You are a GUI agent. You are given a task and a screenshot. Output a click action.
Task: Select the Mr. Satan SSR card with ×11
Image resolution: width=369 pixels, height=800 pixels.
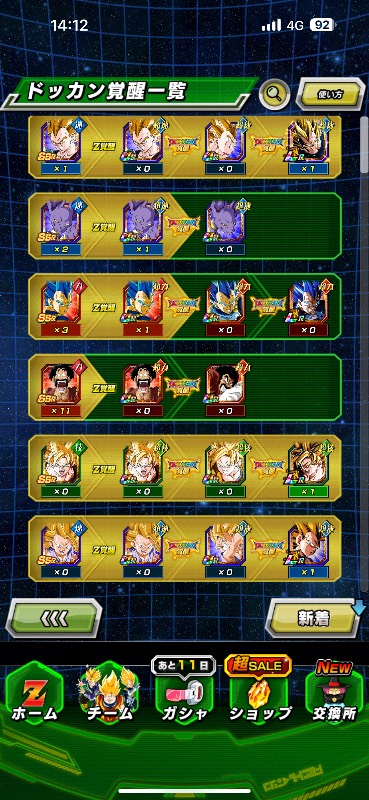tap(60, 388)
